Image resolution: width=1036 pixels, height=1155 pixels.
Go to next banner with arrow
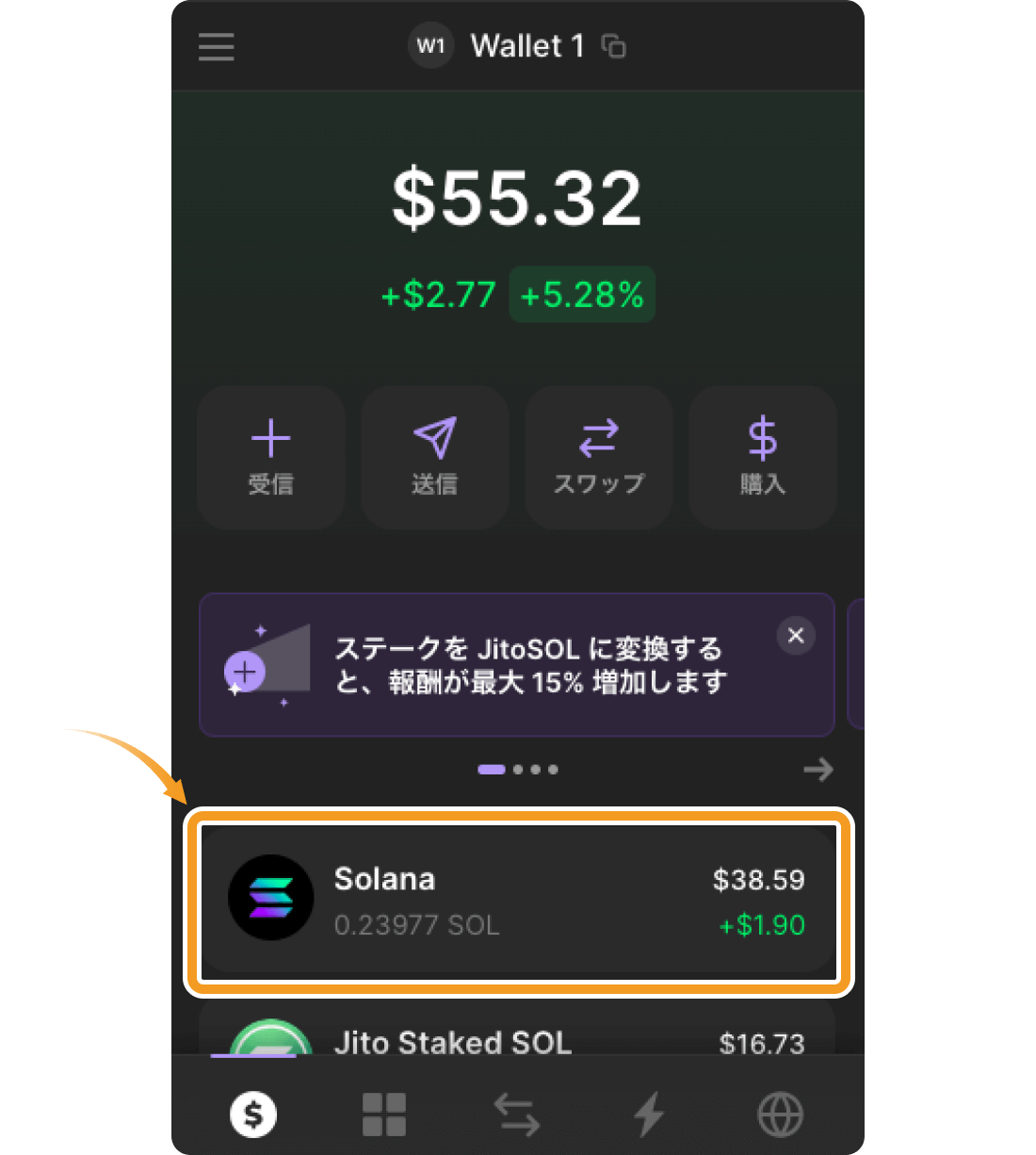[818, 770]
